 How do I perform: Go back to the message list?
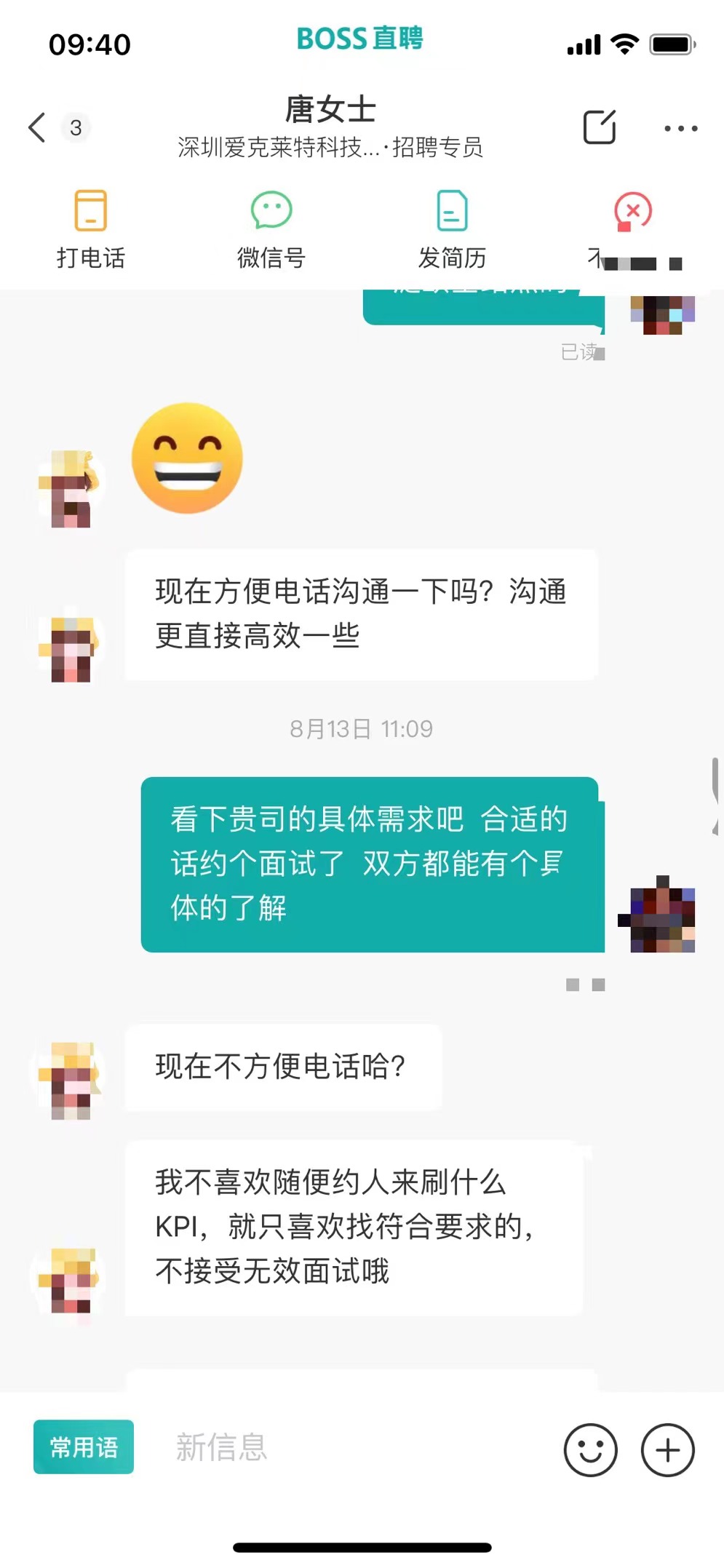pos(38,127)
